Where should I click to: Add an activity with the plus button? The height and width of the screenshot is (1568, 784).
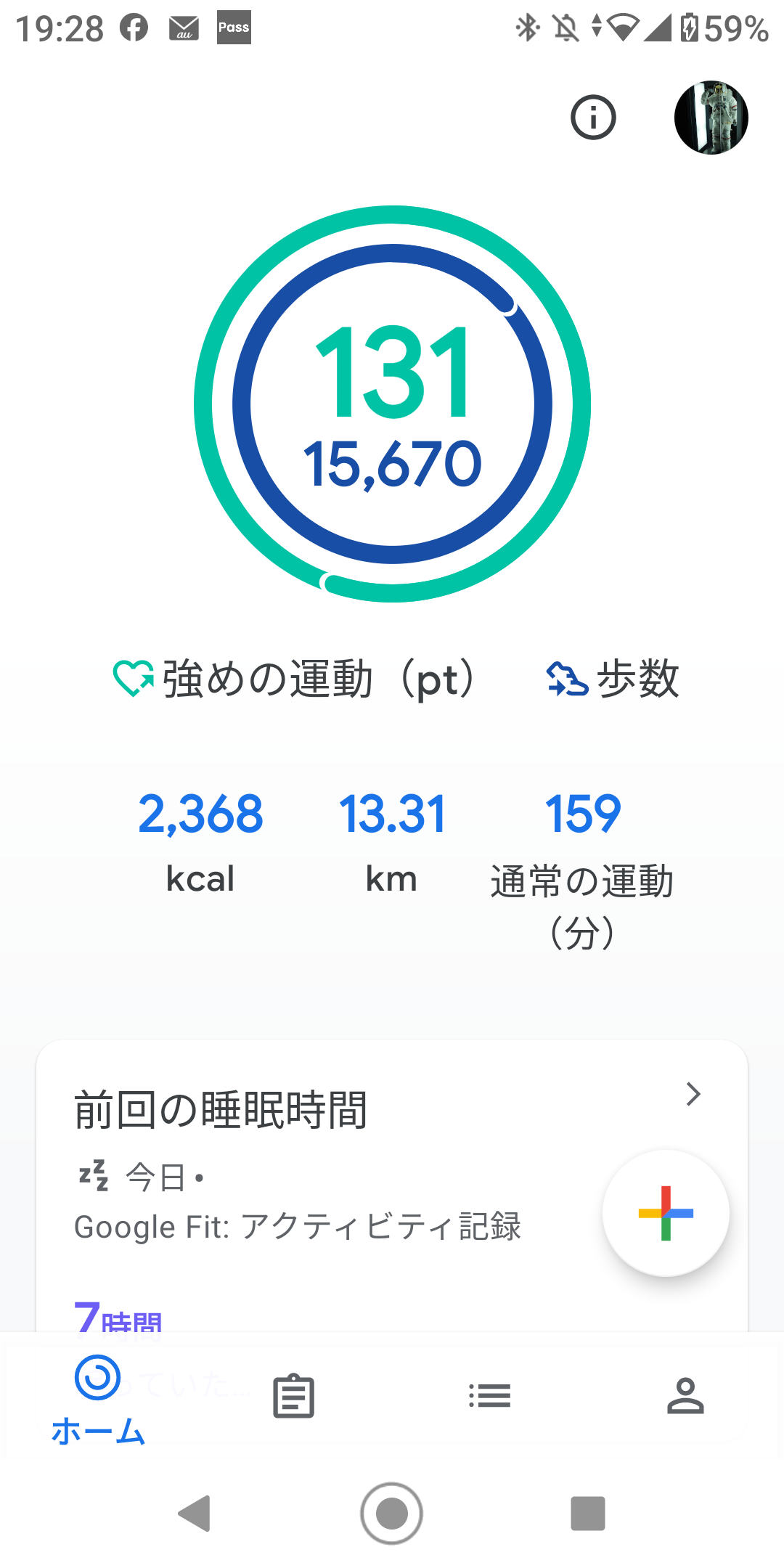[666, 1213]
